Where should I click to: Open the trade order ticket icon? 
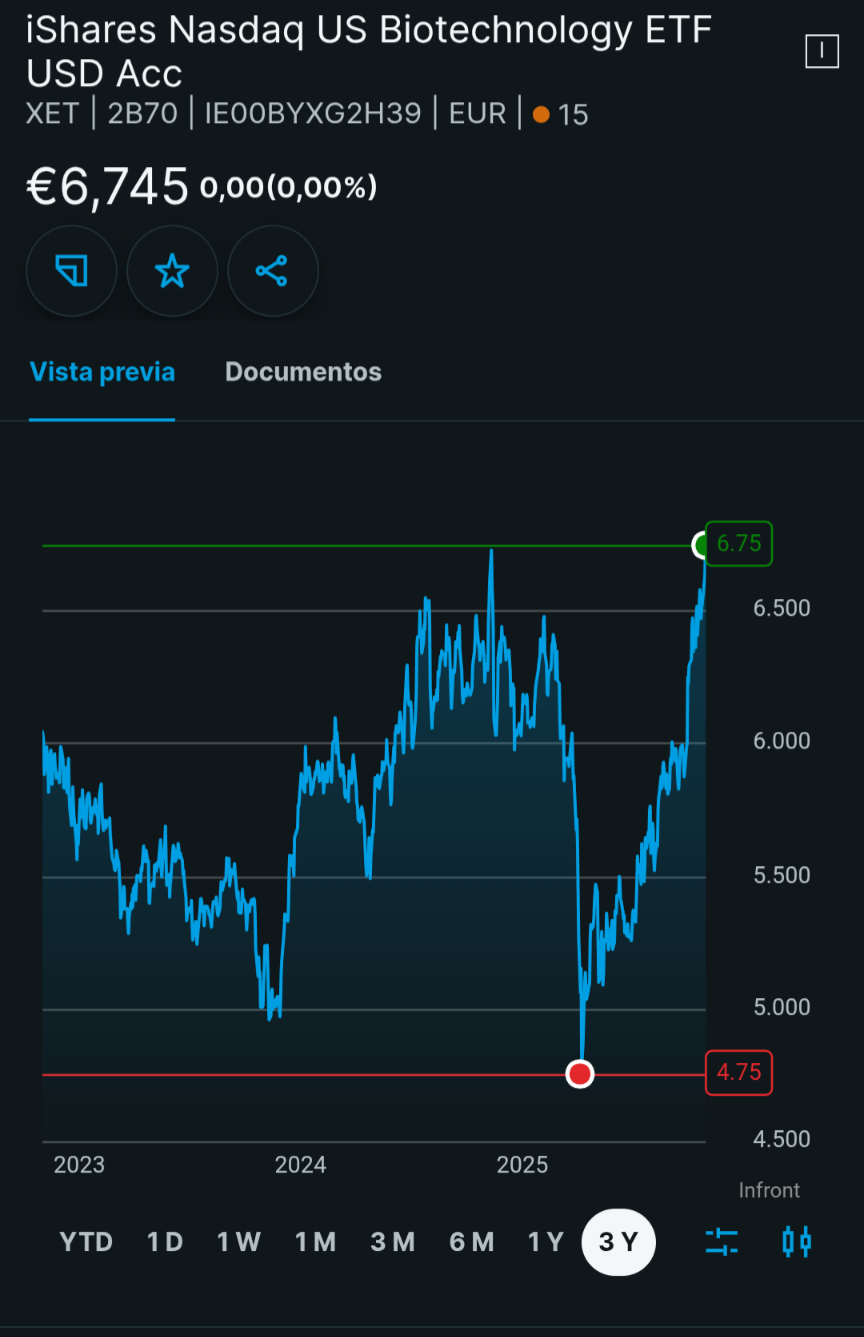tap(71, 271)
